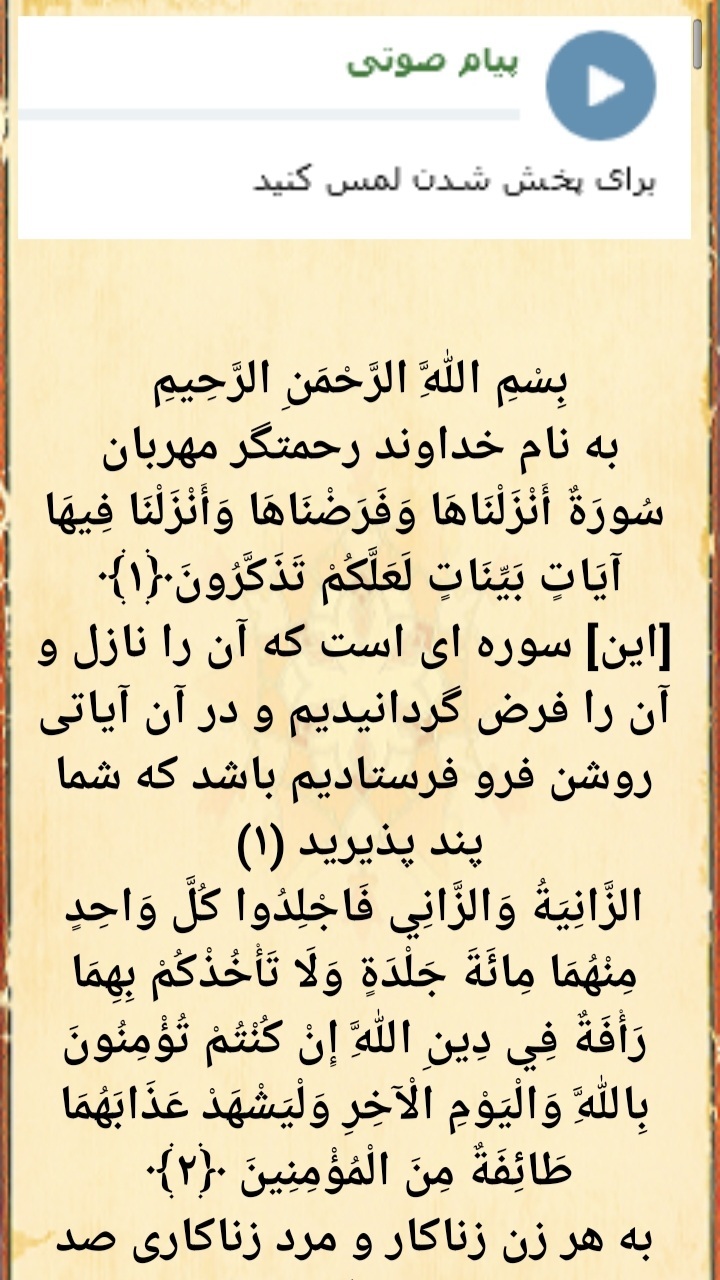Tap the voice message progress bar
Viewport: 720px width, 1280px height.
click(x=270, y=114)
